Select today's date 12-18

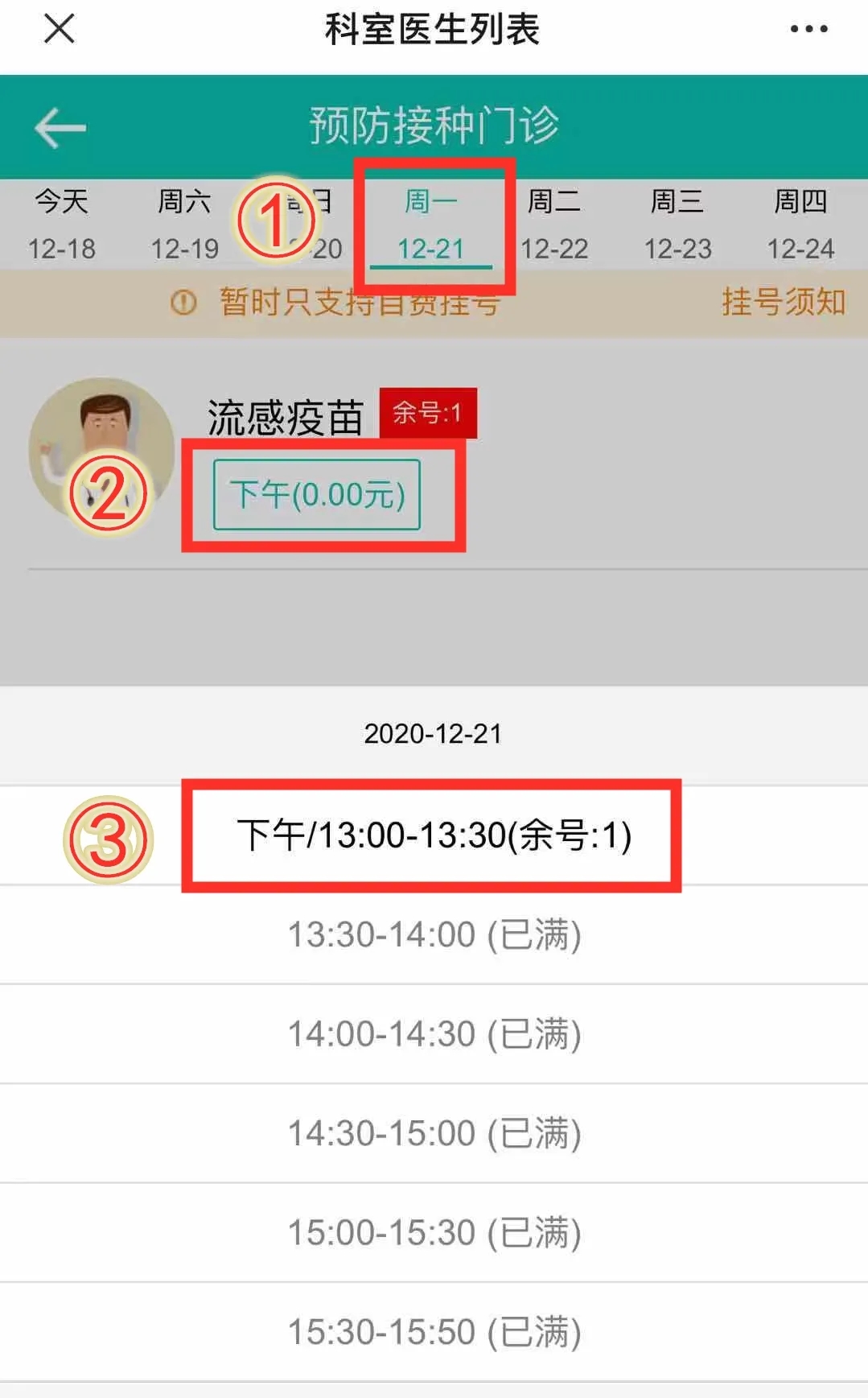(x=61, y=225)
